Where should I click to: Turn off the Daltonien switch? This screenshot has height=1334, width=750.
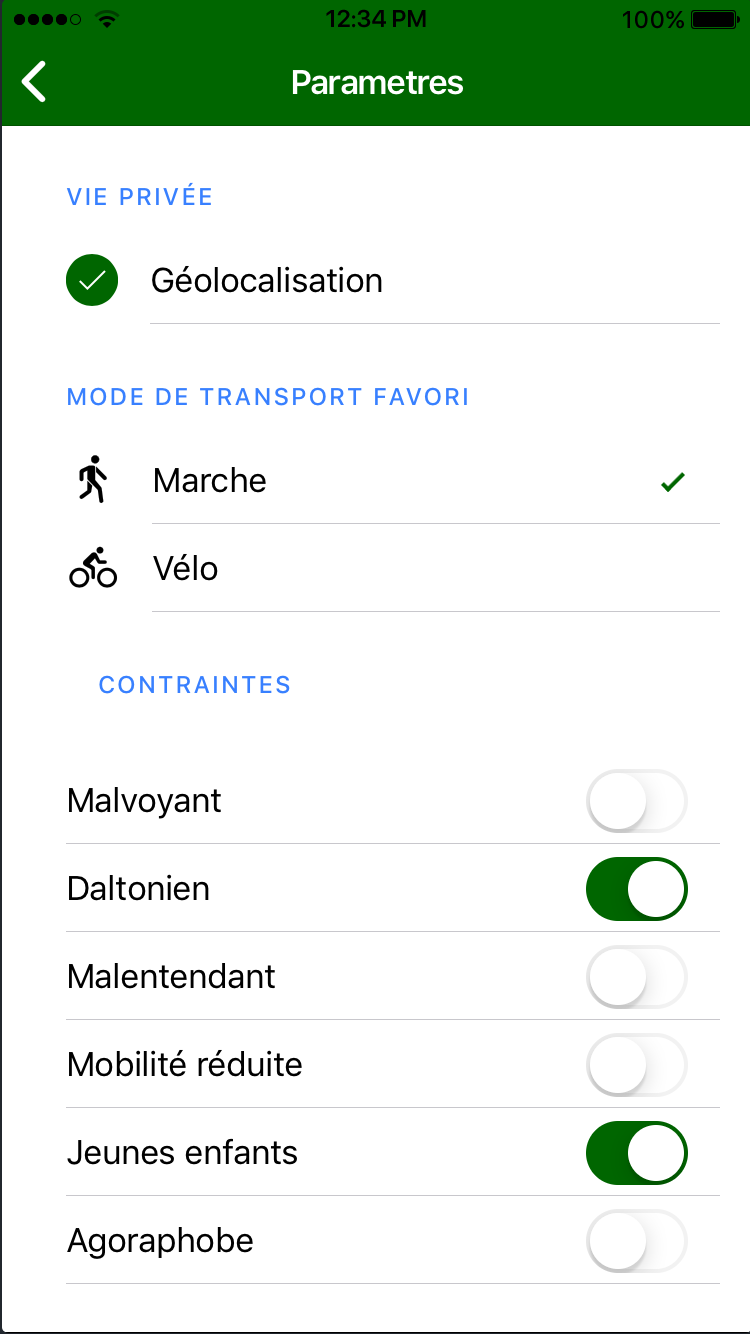click(636, 889)
